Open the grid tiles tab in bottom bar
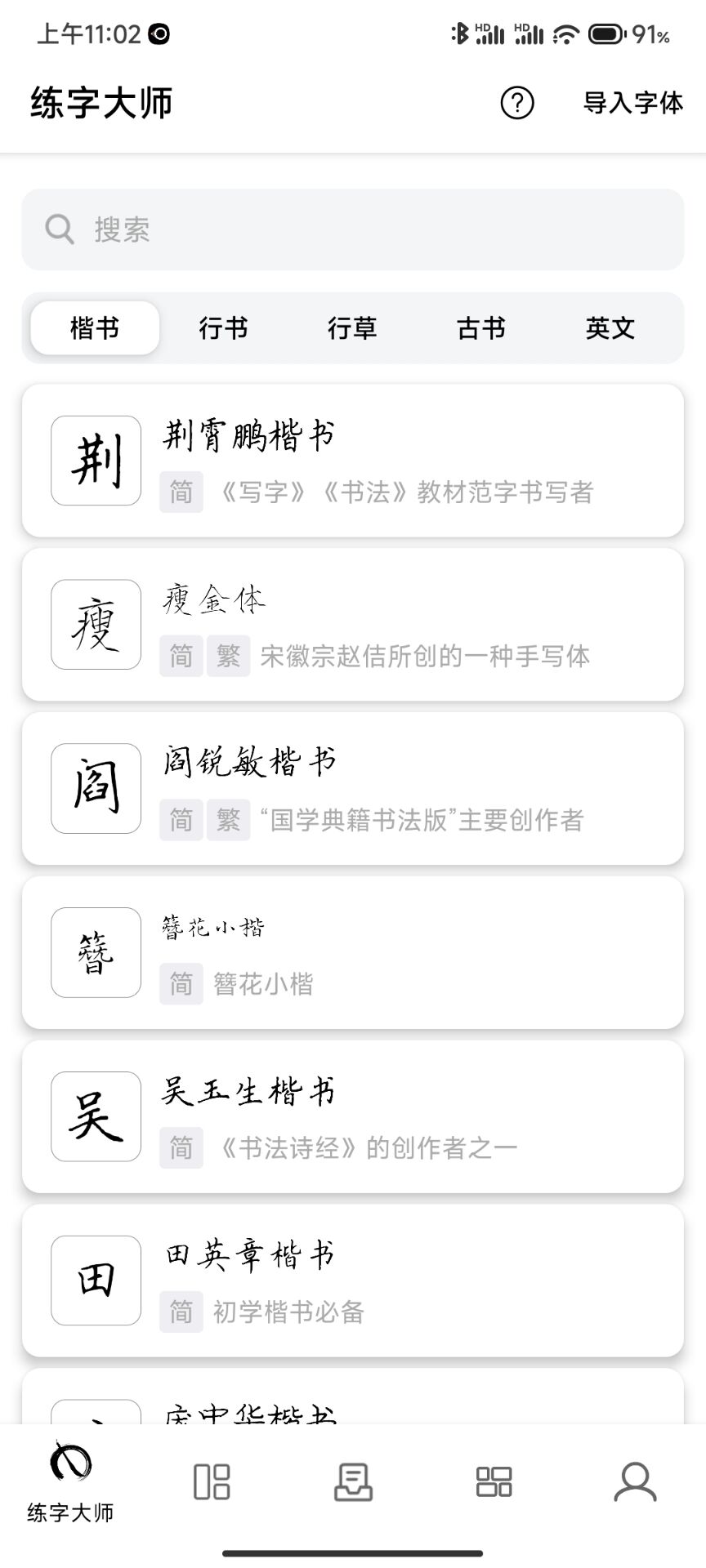706x1568 pixels. 494,1481
